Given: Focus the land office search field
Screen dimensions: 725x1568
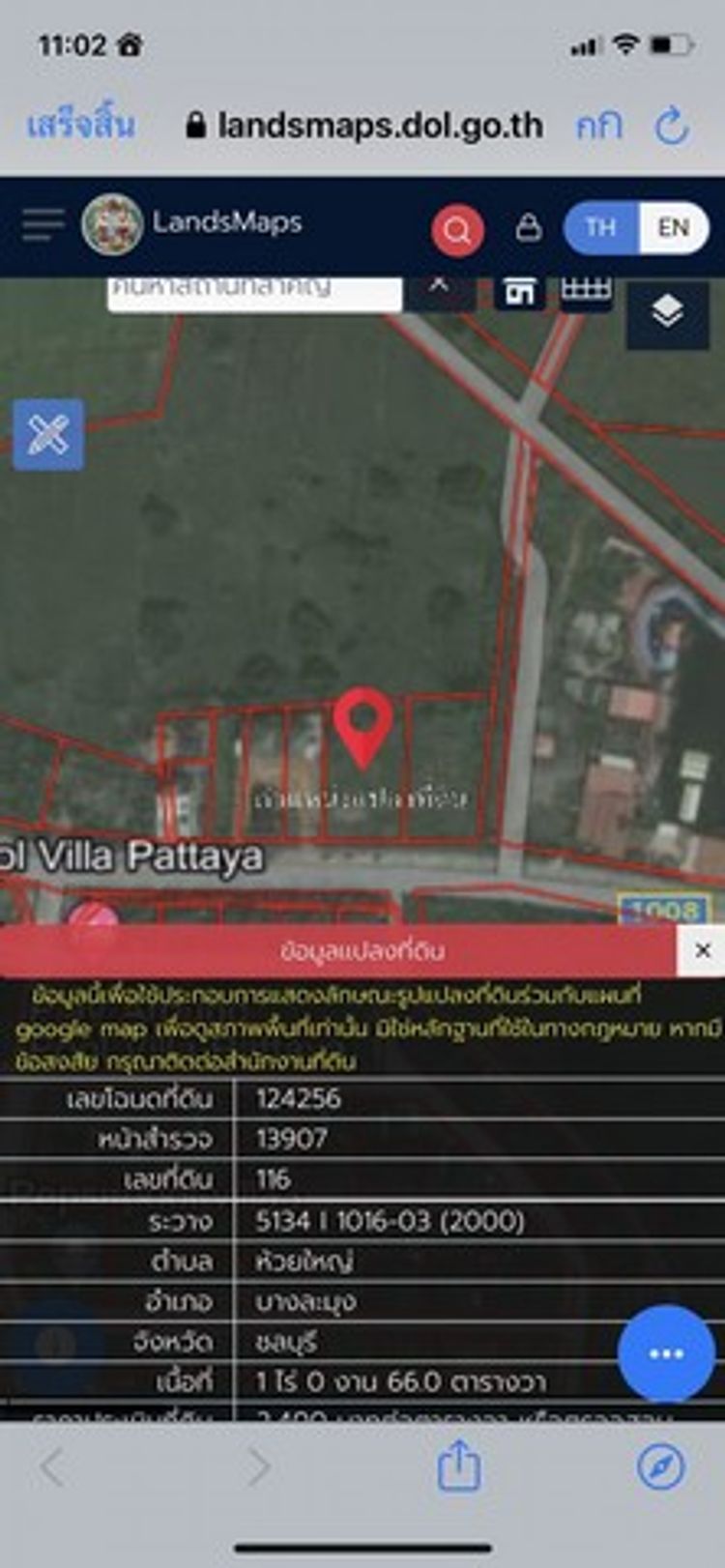Looking at the screenshot, I should pyautogui.click(x=253, y=289).
